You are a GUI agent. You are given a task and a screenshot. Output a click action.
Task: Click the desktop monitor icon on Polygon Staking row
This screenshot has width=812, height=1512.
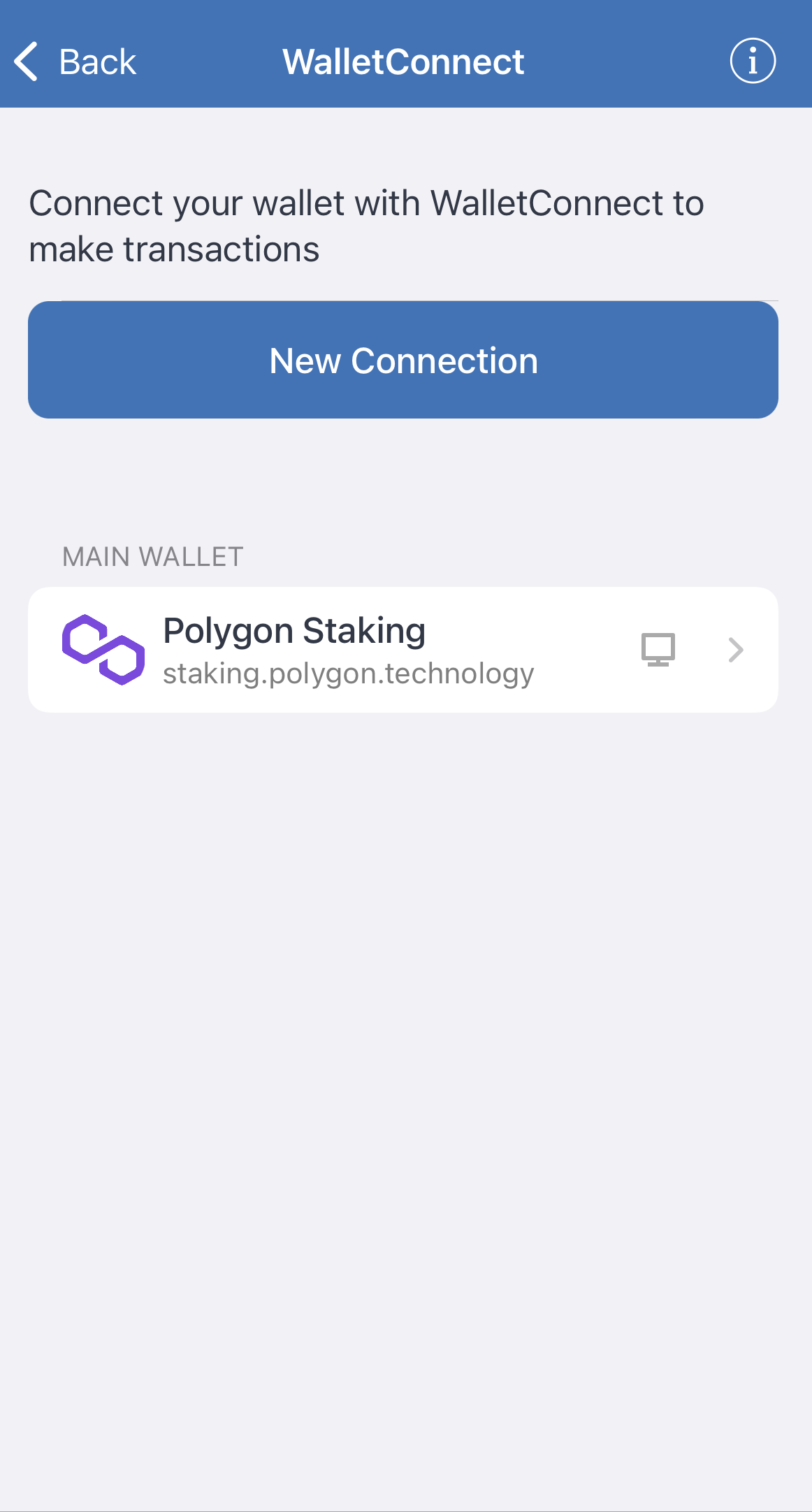pyautogui.click(x=658, y=649)
